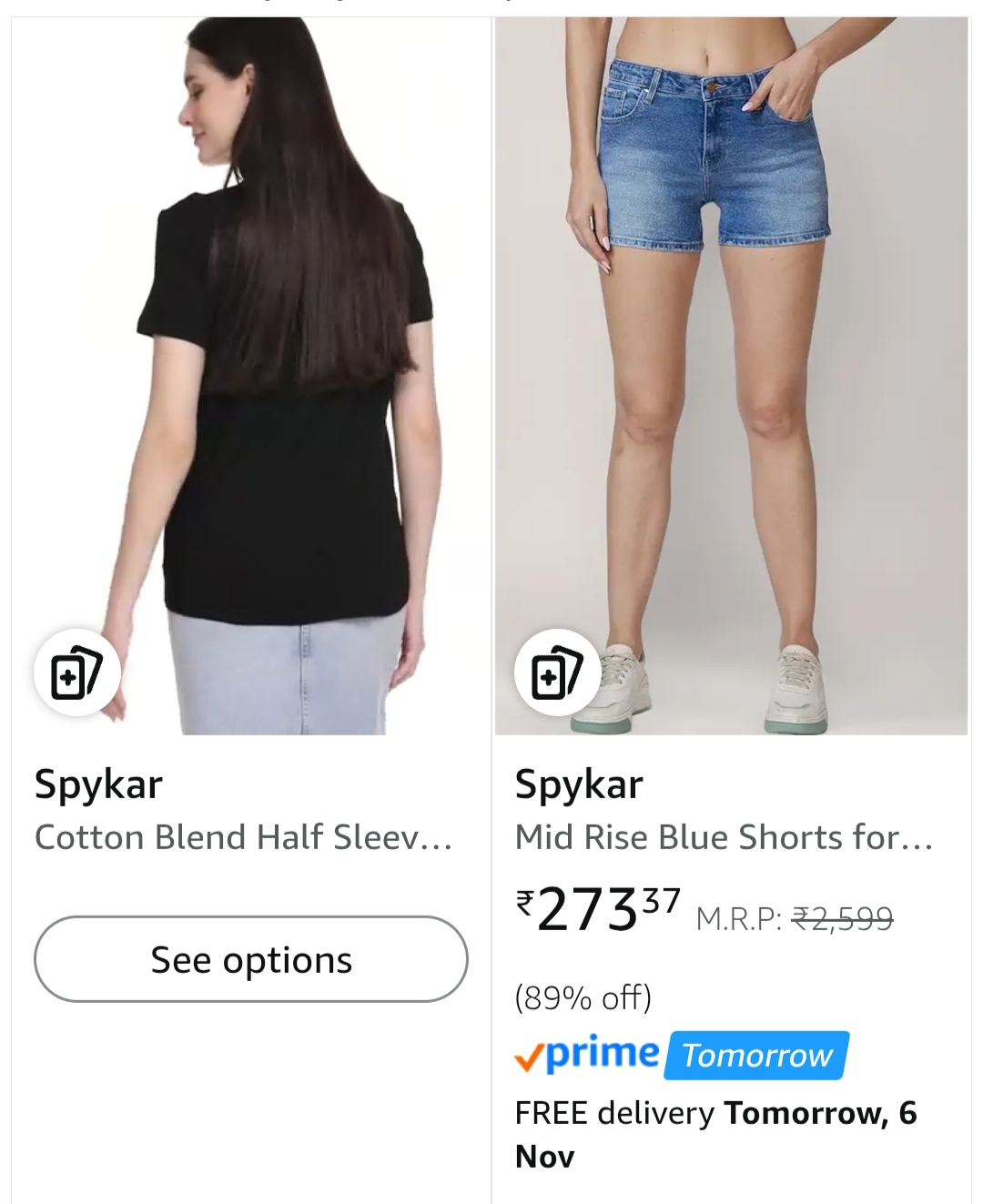Tap See options for the Cotton Blend top
This screenshot has height=1204, width=983.
pyautogui.click(x=250, y=959)
